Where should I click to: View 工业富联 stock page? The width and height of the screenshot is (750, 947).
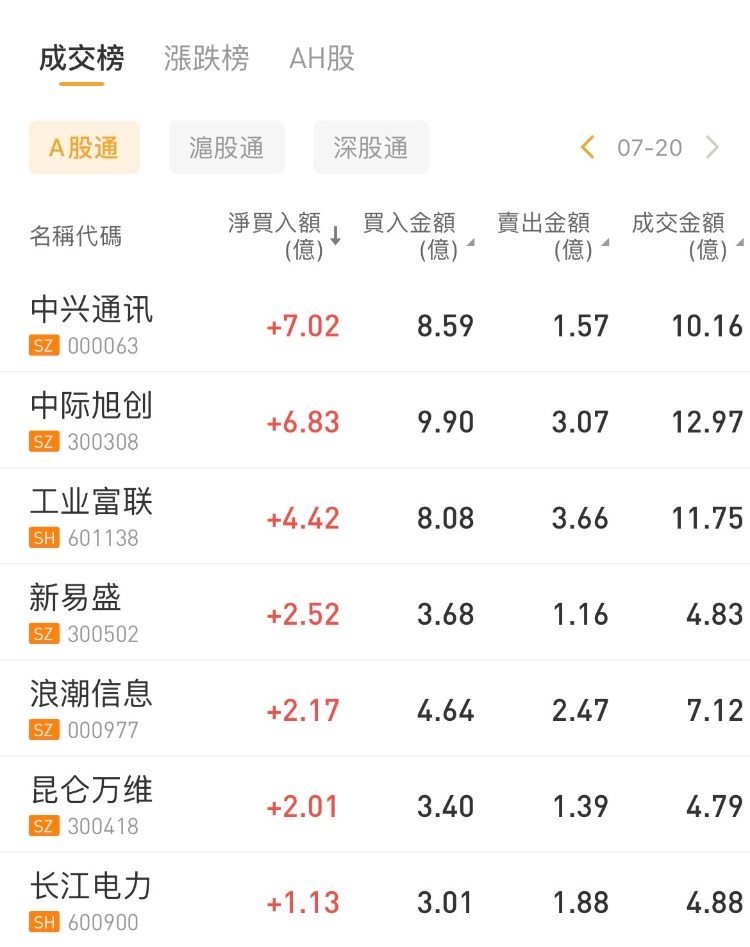(92, 516)
